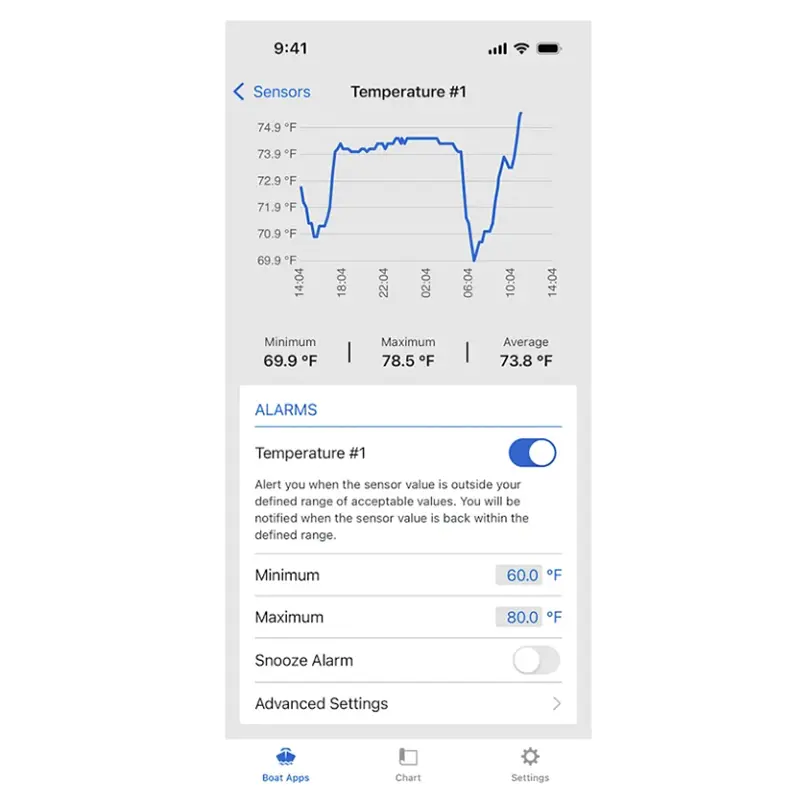800x800 pixels.
Task: Open the Settings tab
Action: [530, 765]
